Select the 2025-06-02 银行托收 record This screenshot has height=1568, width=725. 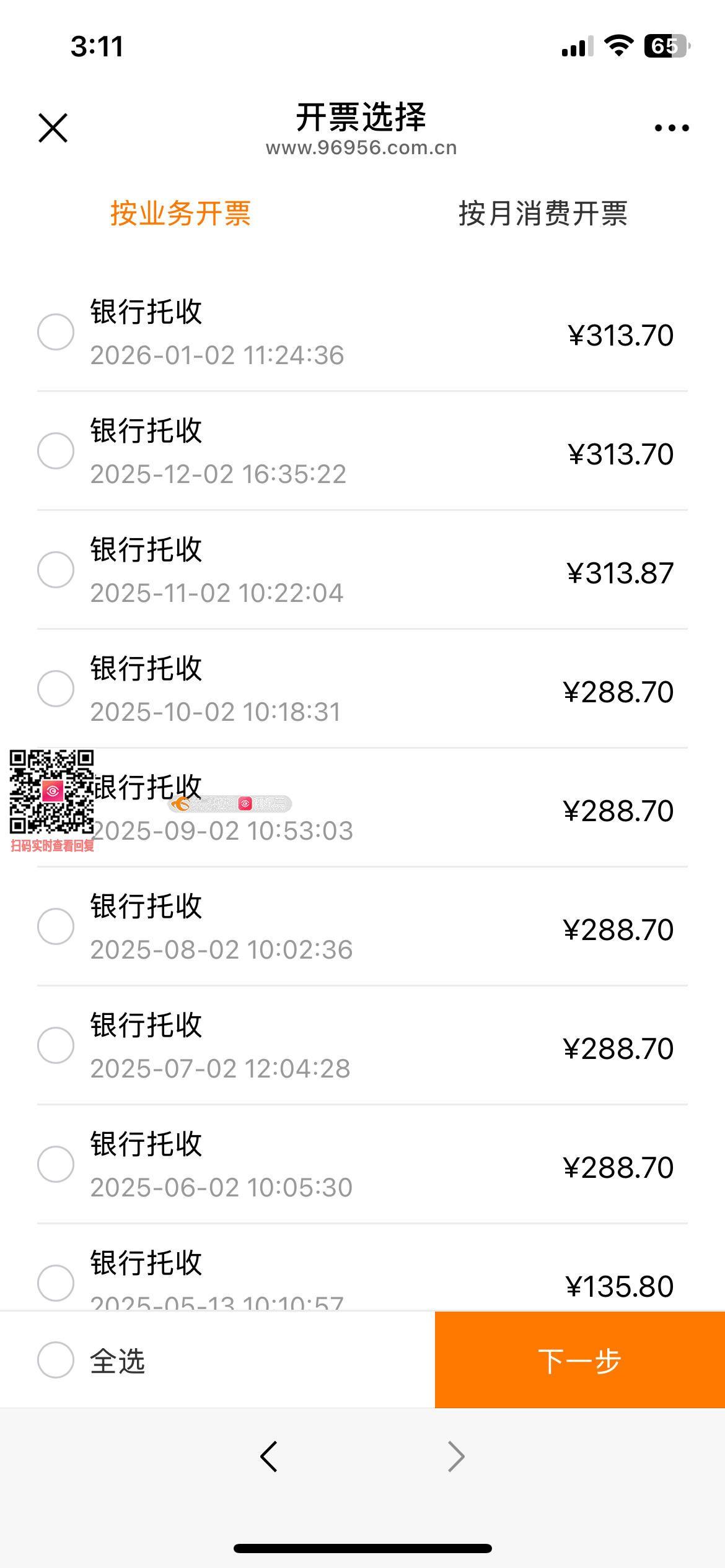point(56,1164)
